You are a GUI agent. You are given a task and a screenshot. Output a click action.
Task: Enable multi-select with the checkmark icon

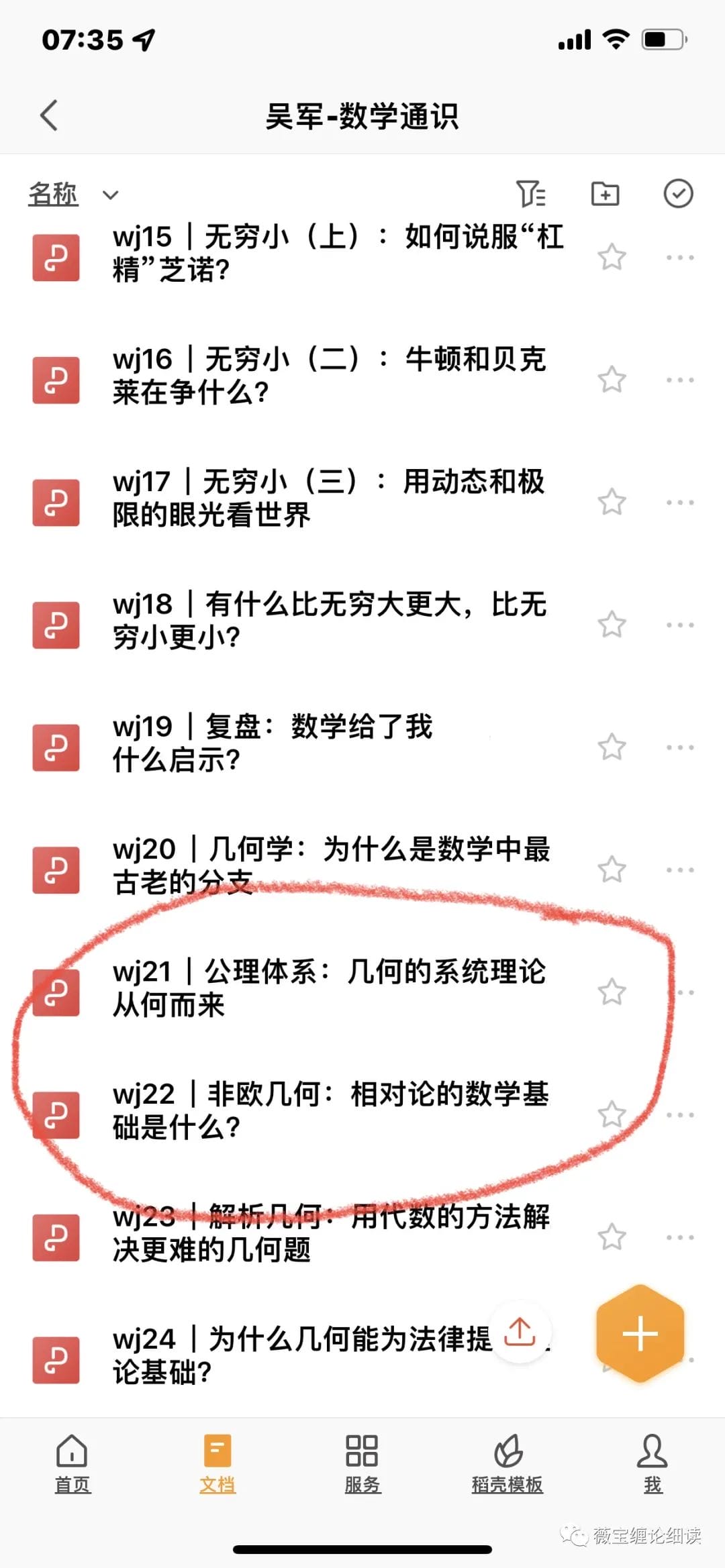pyautogui.click(x=678, y=194)
